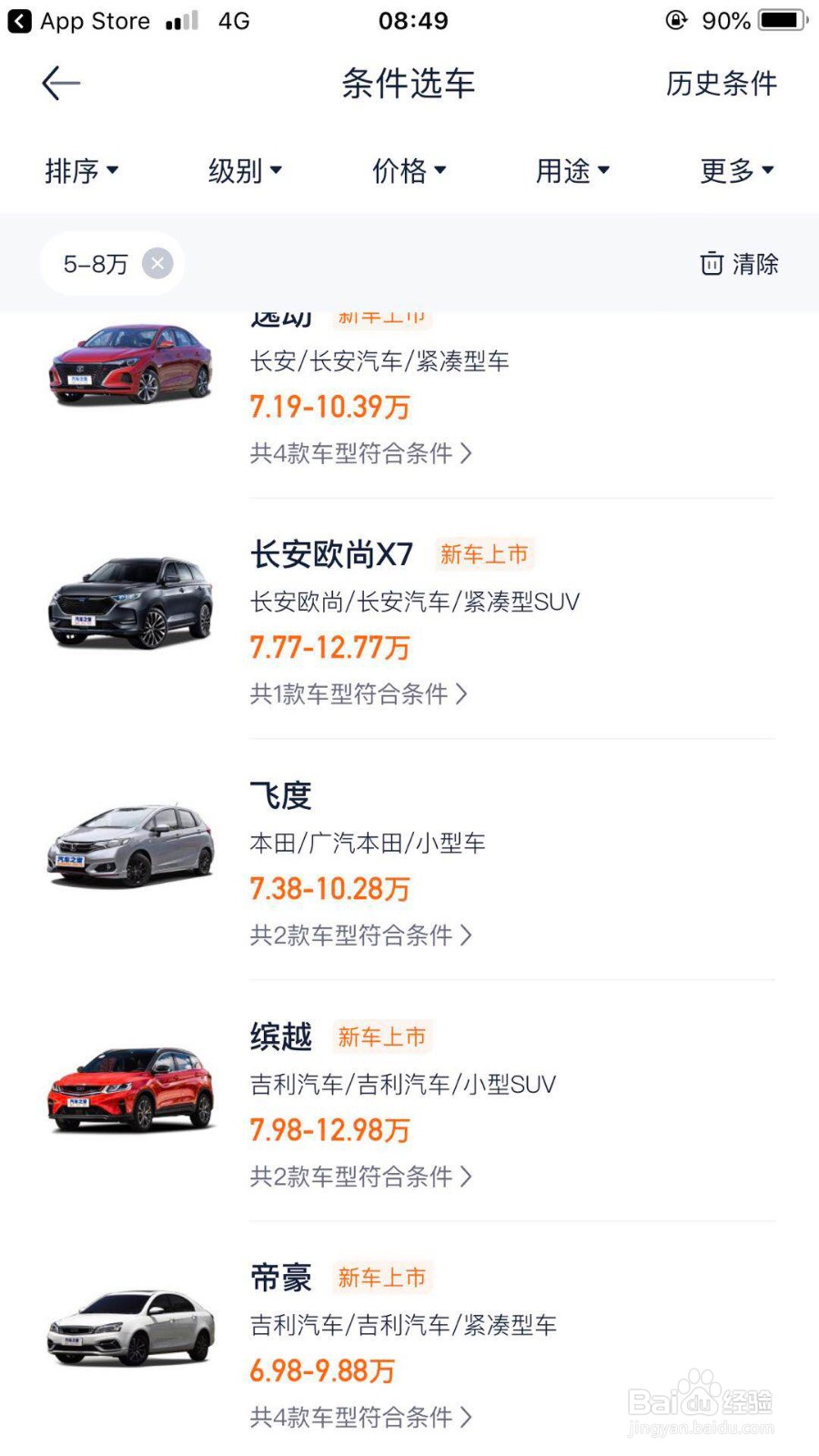Open the 价格 price filter dropdown
Image resolution: width=819 pixels, height=1456 pixels.
tap(409, 171)
